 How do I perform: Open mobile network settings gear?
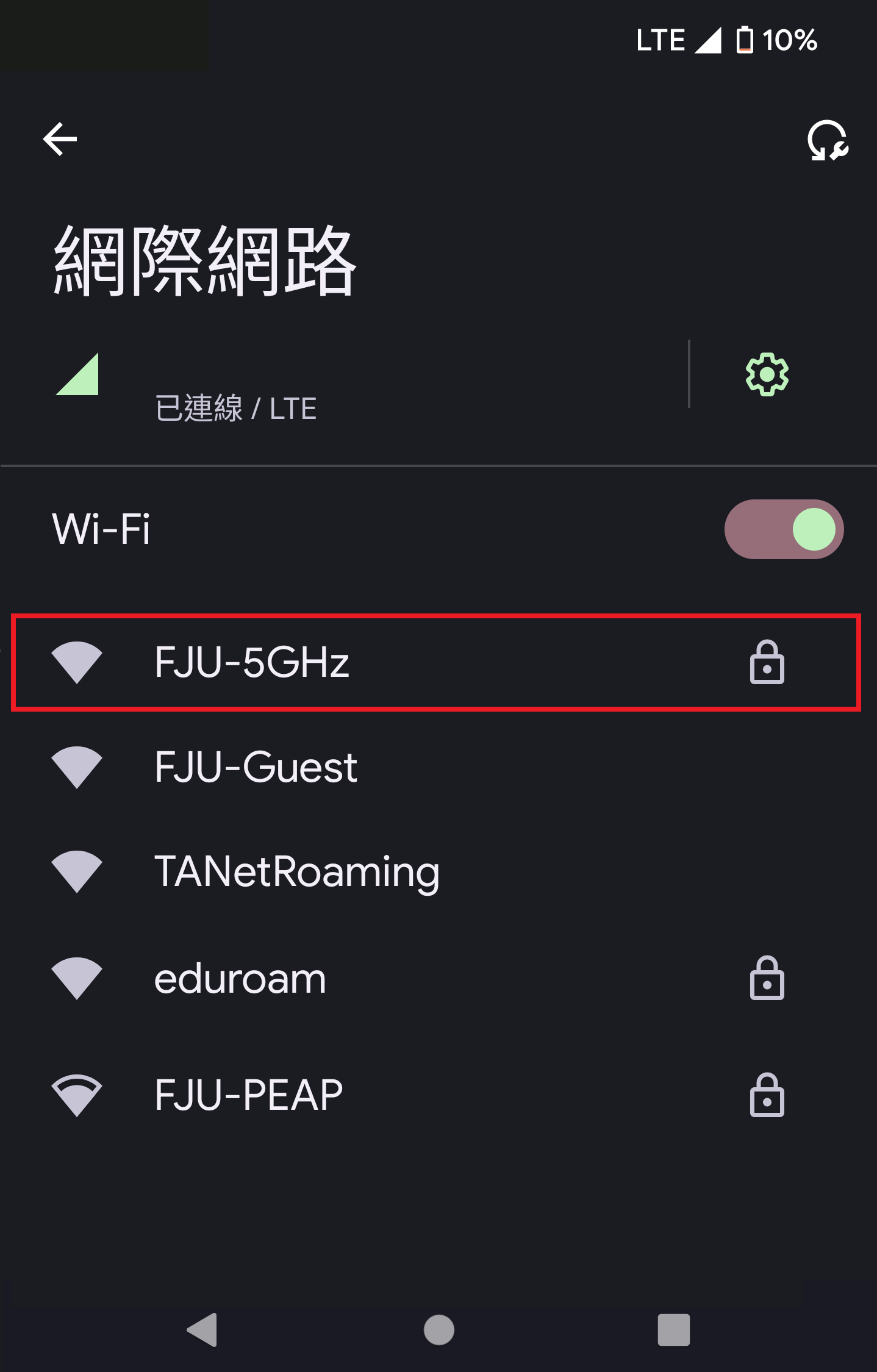767,374
